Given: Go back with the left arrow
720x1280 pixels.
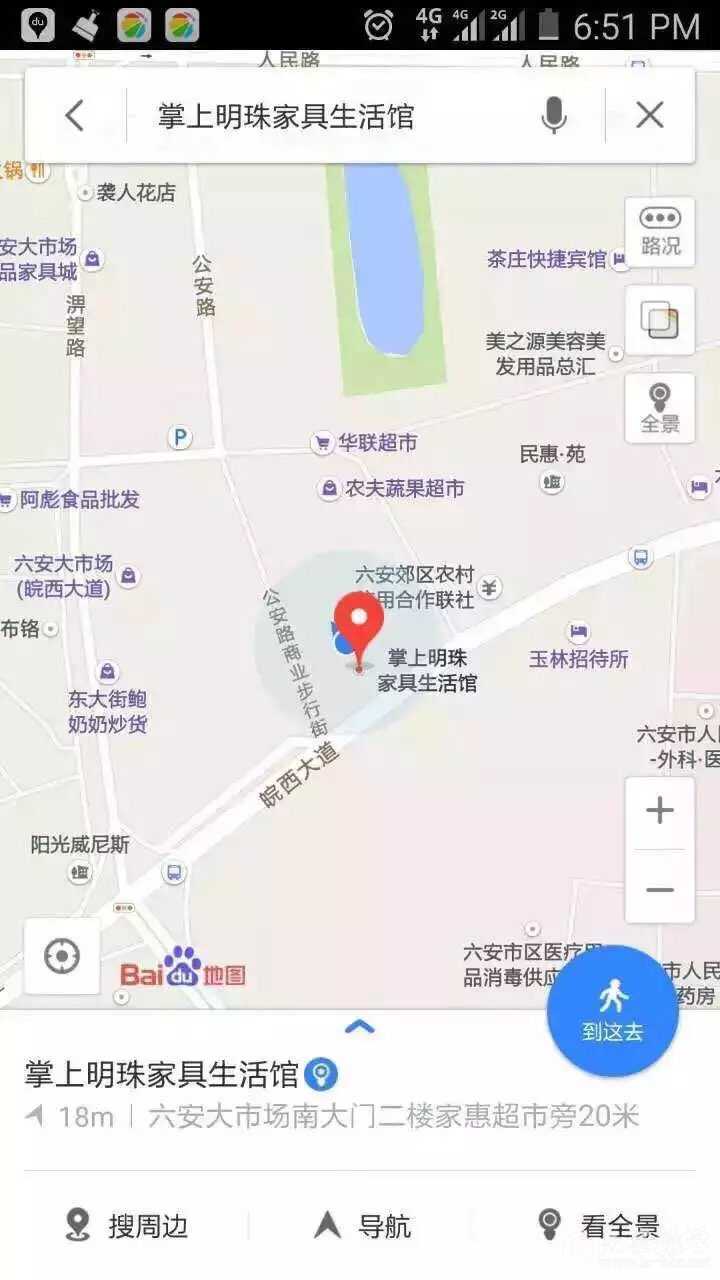Looking at the screenshot, I should pos(73,114).
